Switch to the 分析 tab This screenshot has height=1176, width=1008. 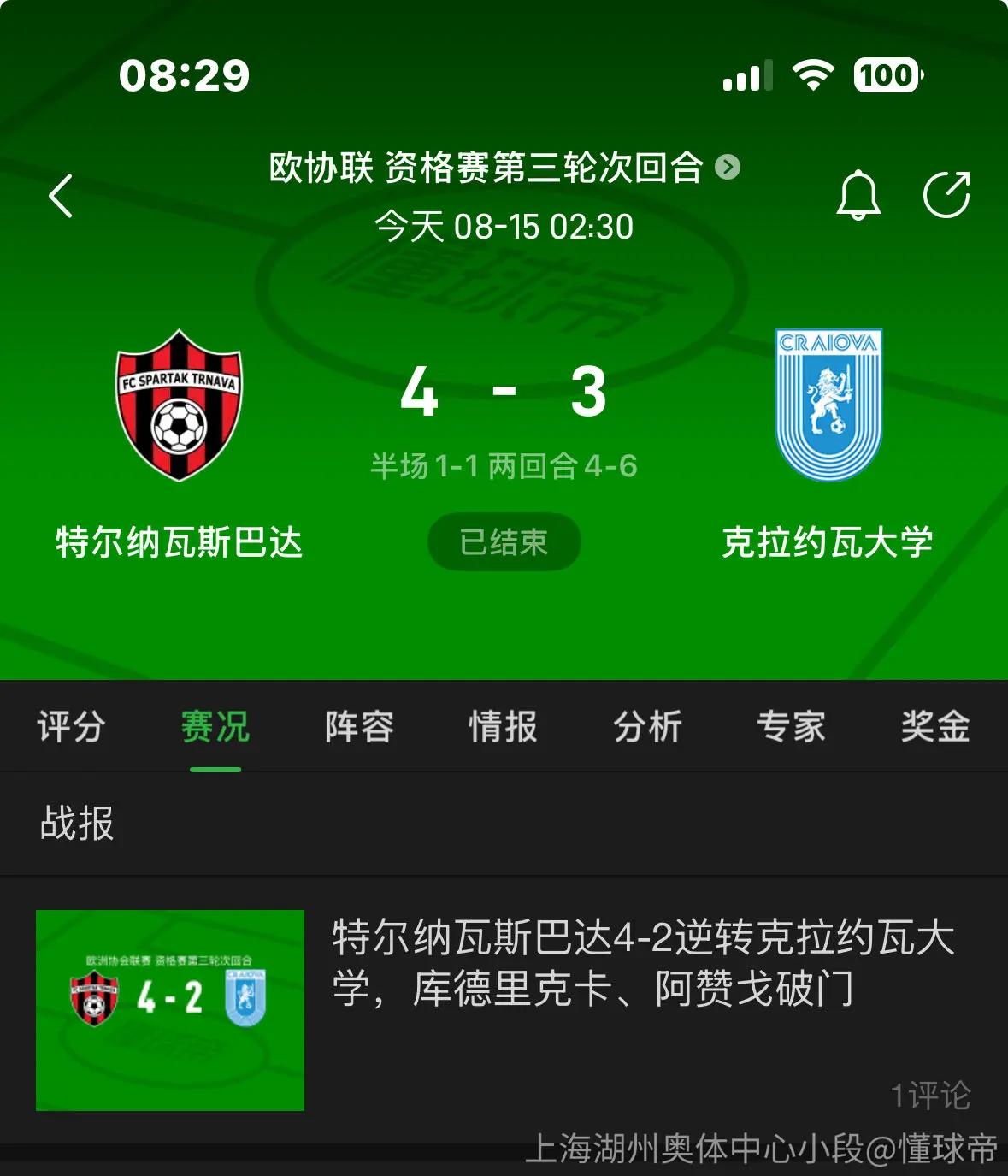[647, 727]
